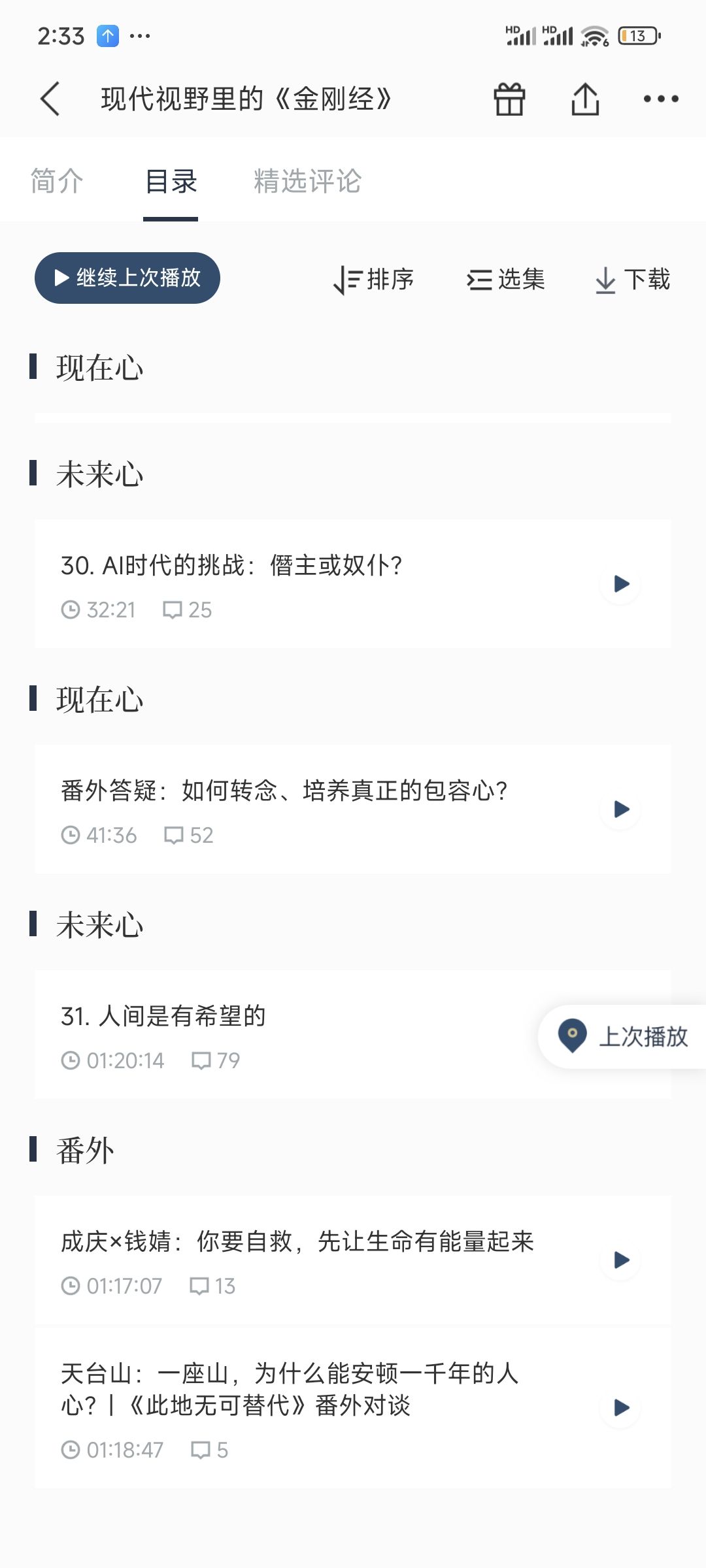Open the 选集 episode selector
706x1568 pixels.
point(505,280)
